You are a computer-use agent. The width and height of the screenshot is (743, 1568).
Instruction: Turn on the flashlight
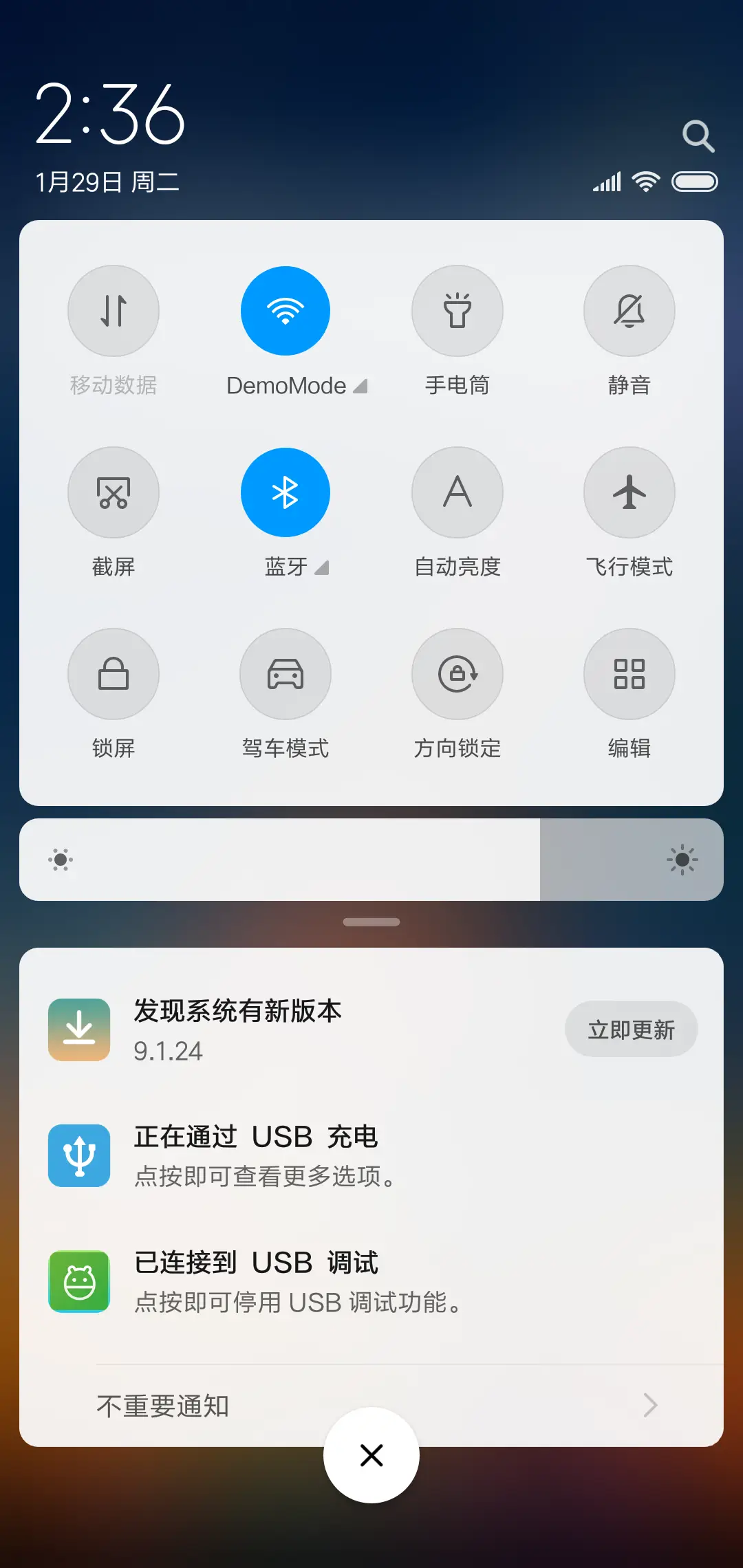point(457,311)
